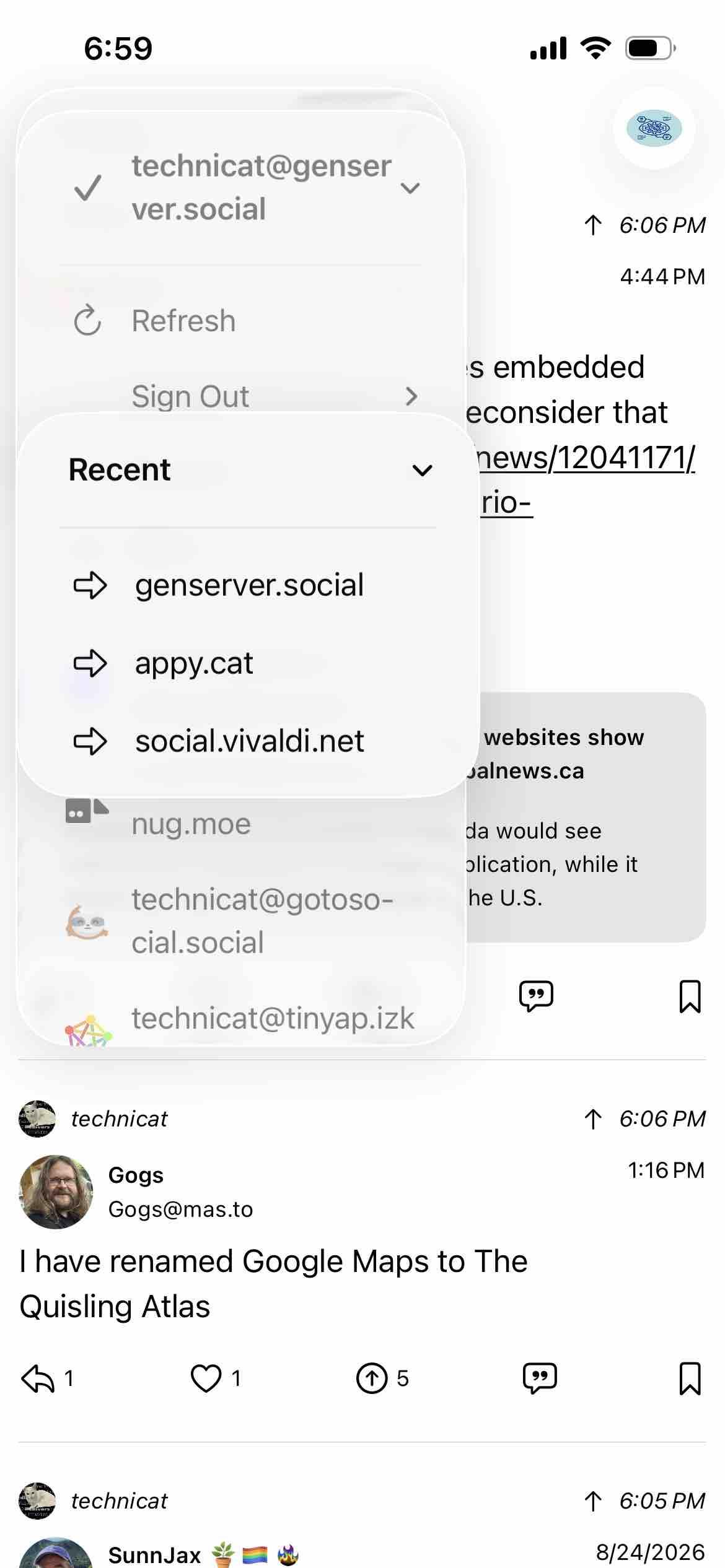This screenshot has width=725, height=1568.
Task: Switch to the technicat@gotosocial.social account
Action: pos(242,921)
